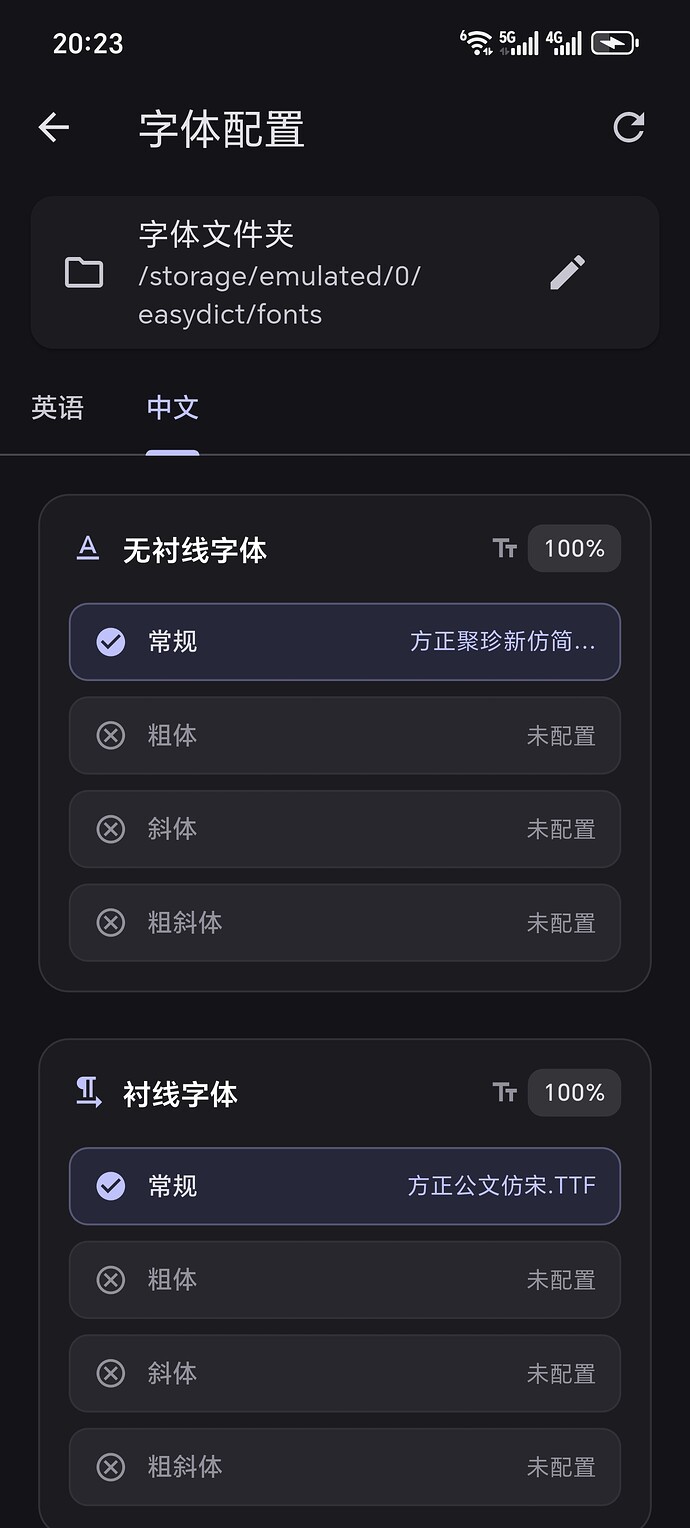Set the 粗斜体 font under 无衬线字体
The image size is (690, 1528).
point(344,923)
